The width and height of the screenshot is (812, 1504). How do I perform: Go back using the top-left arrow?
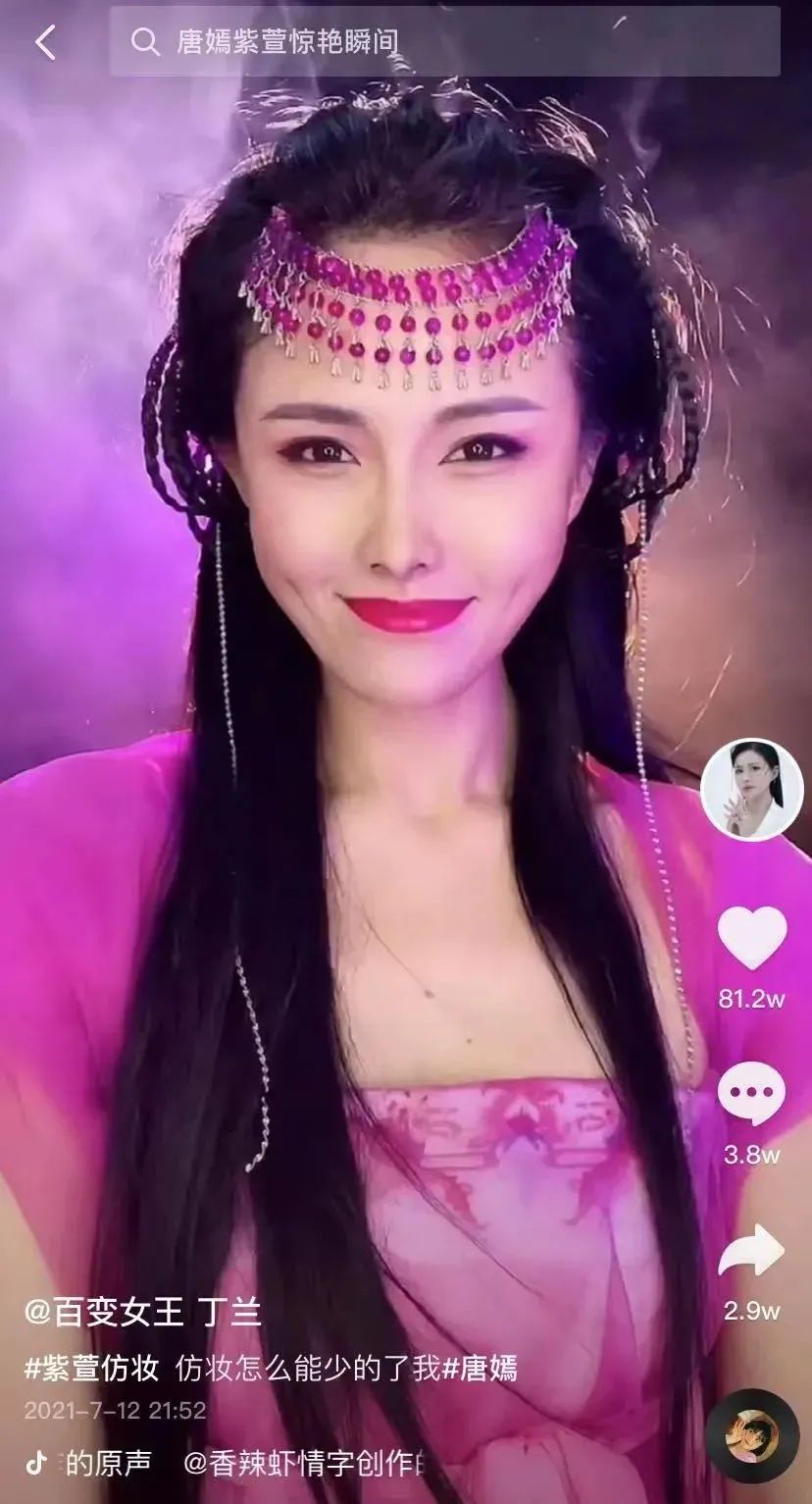pos(45,41)
